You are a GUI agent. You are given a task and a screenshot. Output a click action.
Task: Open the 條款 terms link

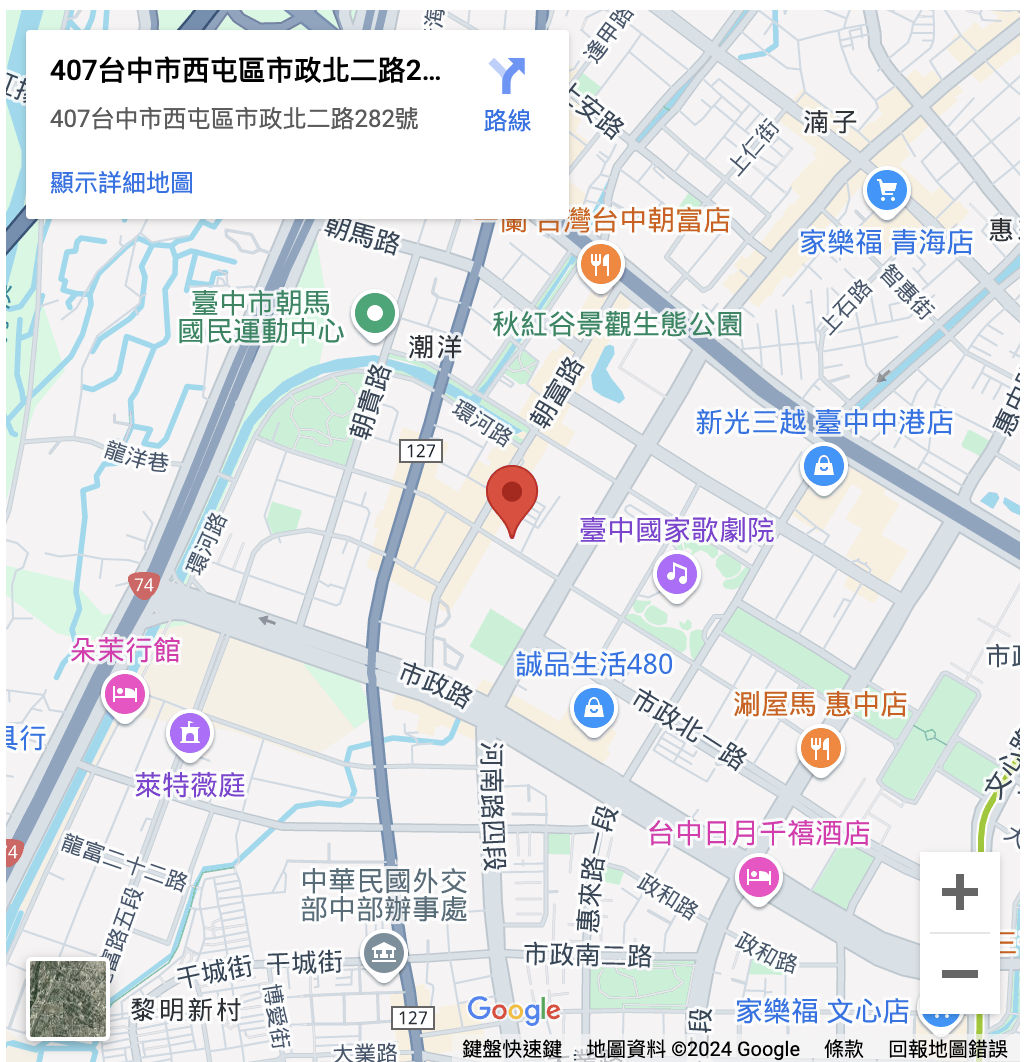(x=843, y=1049)
